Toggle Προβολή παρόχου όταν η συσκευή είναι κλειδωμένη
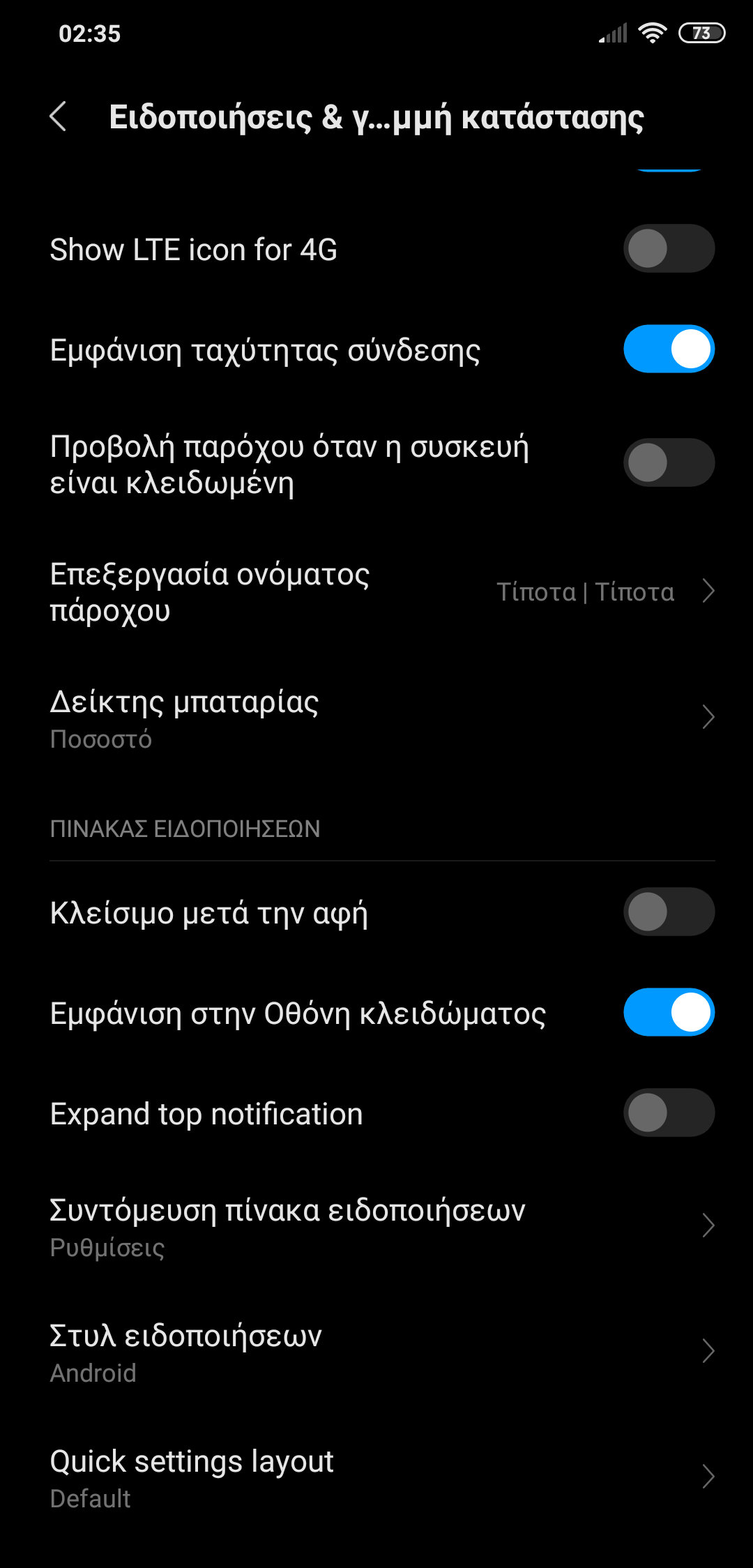This screenshot has height=1568, width=753. pos(668,463)
